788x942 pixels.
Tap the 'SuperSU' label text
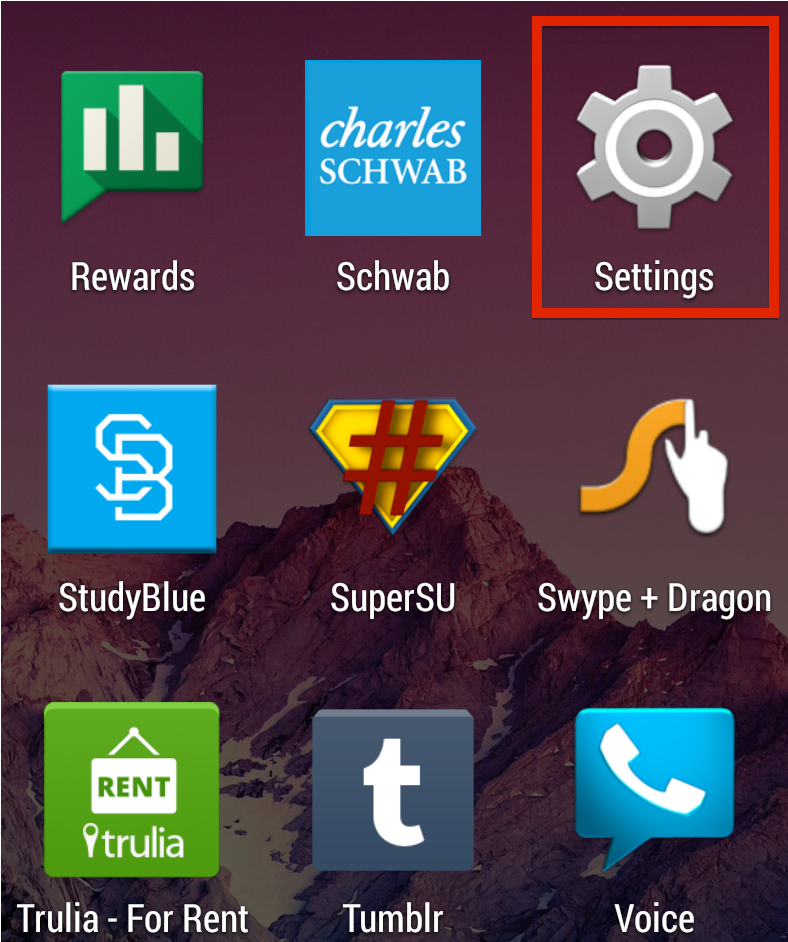point(392,598)
